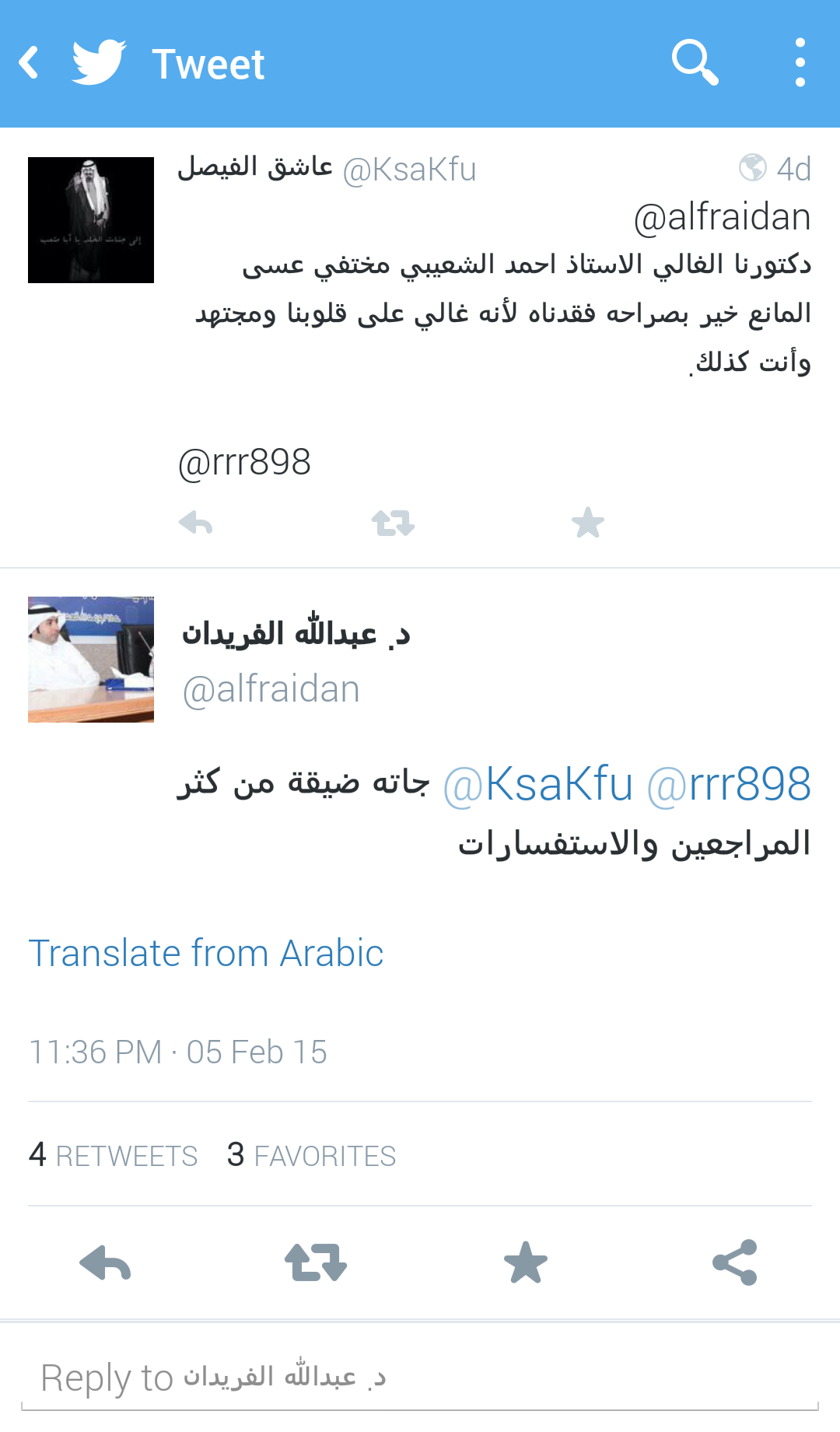View the 3 favorites list

311,1155
